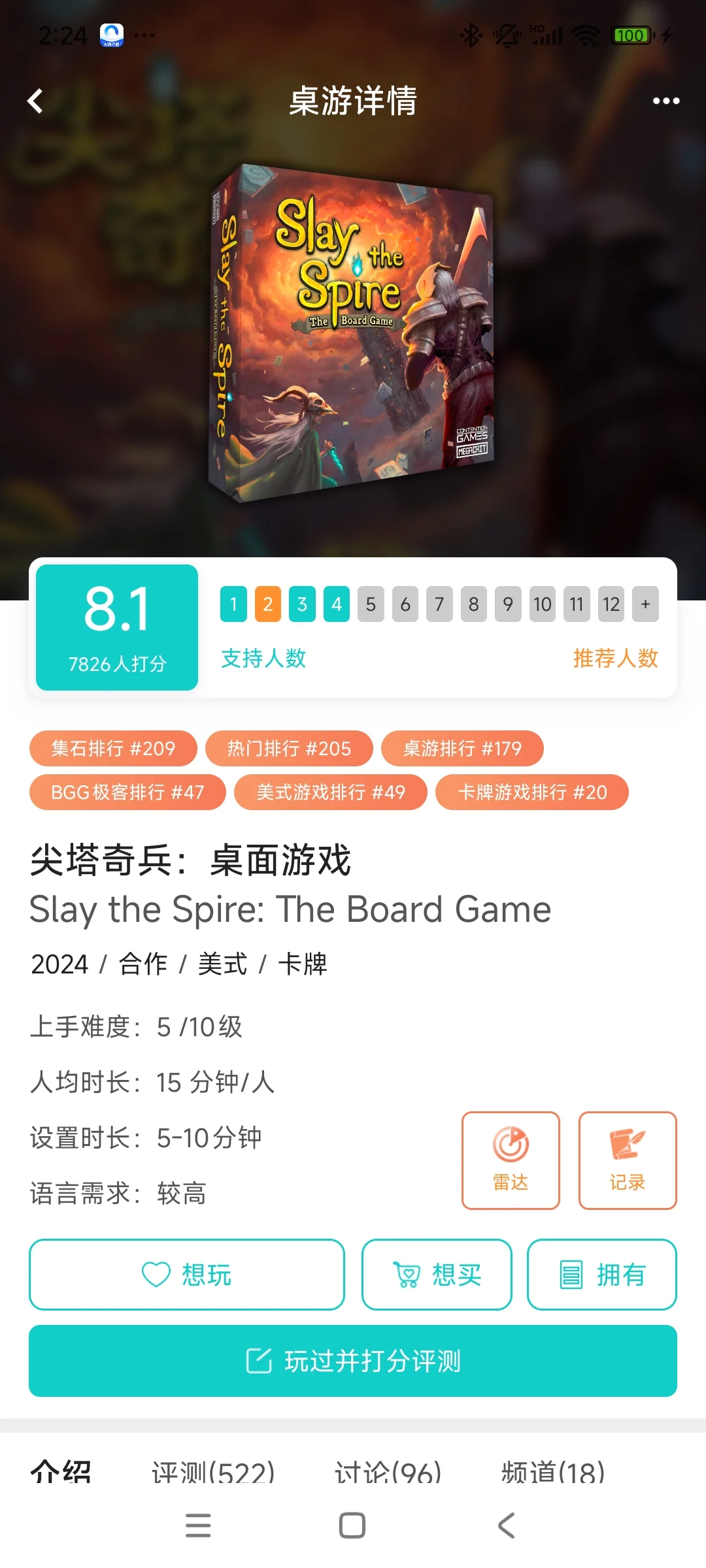Add the game to 想买 list
This screenshot has height=1568, width=706.
[437, 1275]
